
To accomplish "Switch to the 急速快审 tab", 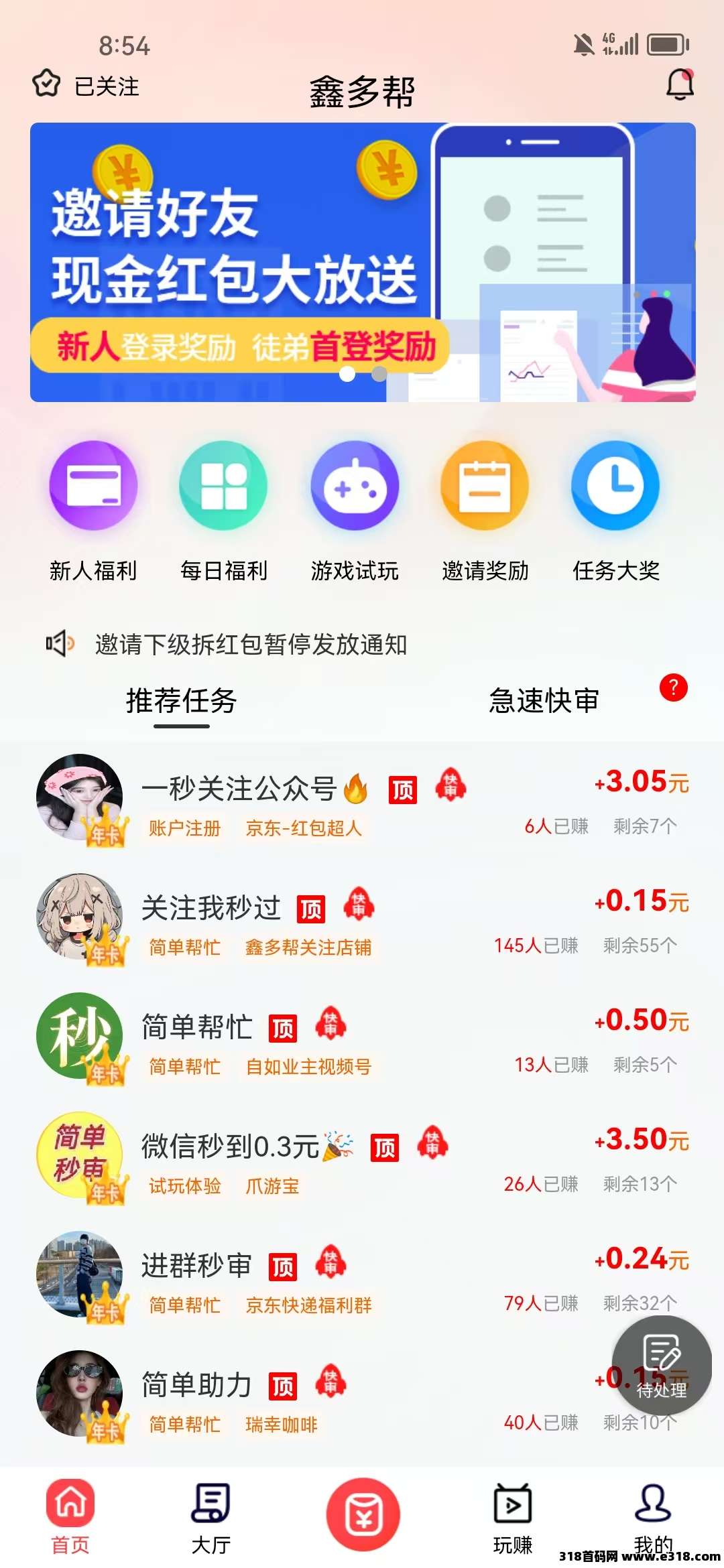I will 543,700.
